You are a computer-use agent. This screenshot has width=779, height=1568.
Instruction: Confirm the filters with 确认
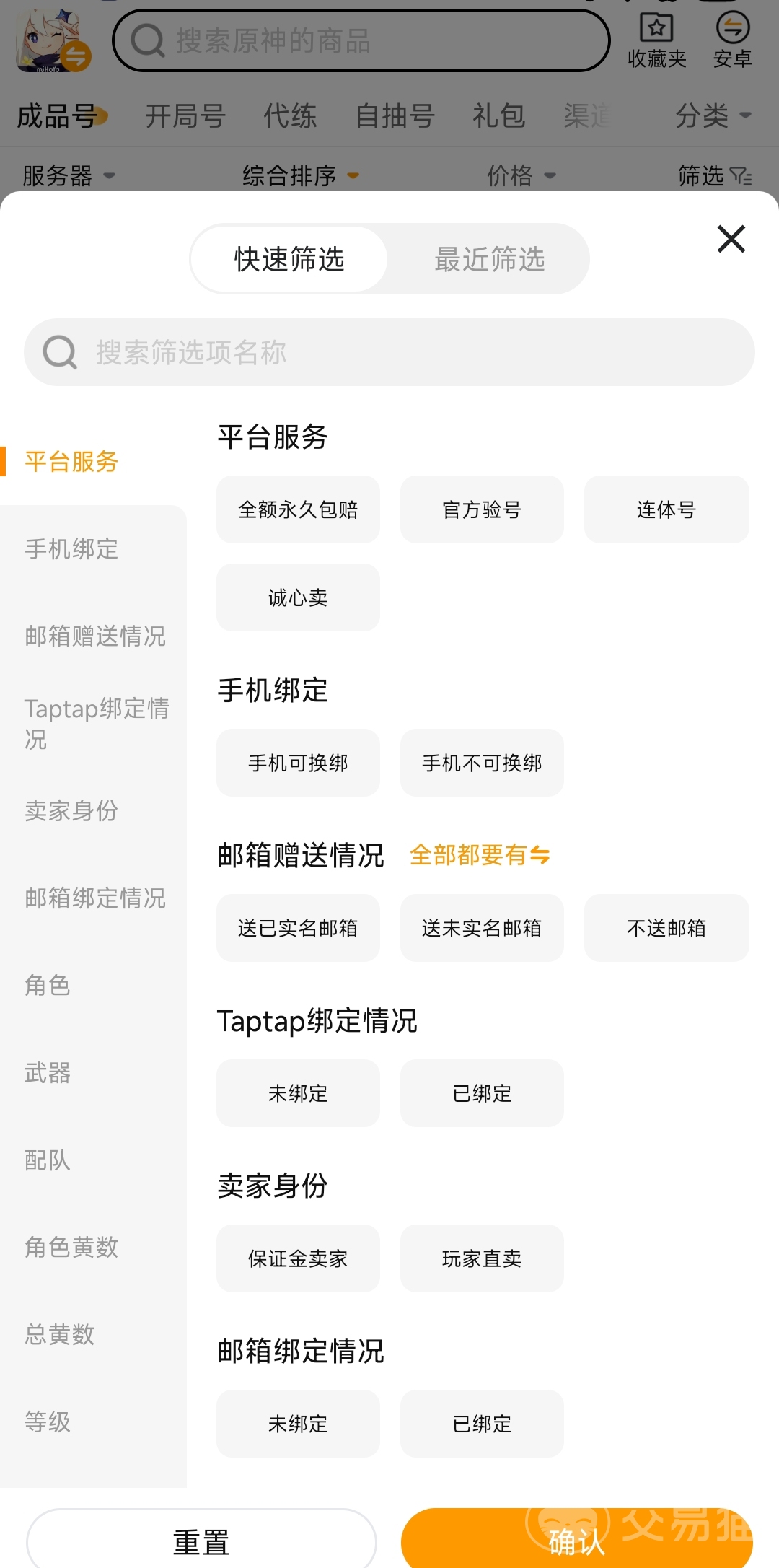576,1542
